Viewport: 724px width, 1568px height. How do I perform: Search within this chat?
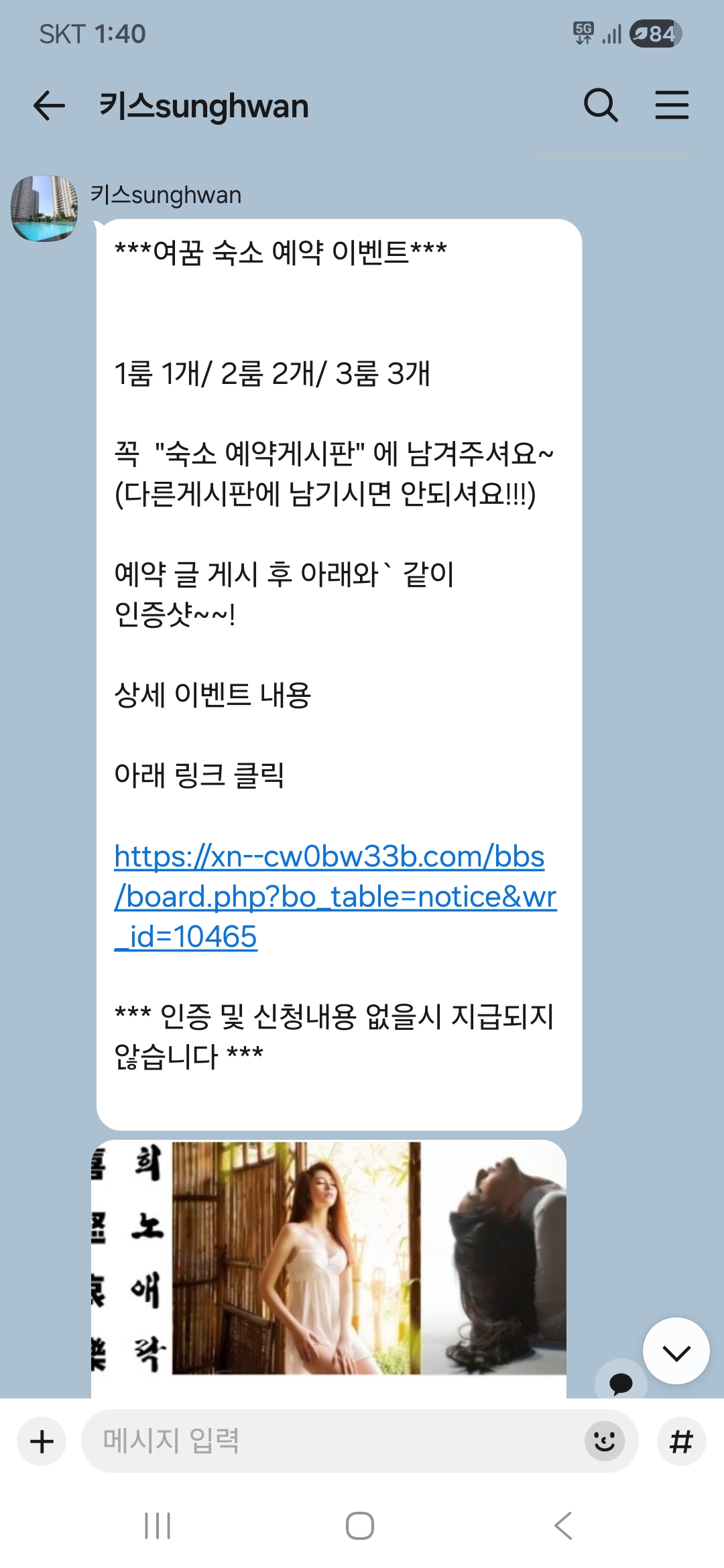[601, 105]
